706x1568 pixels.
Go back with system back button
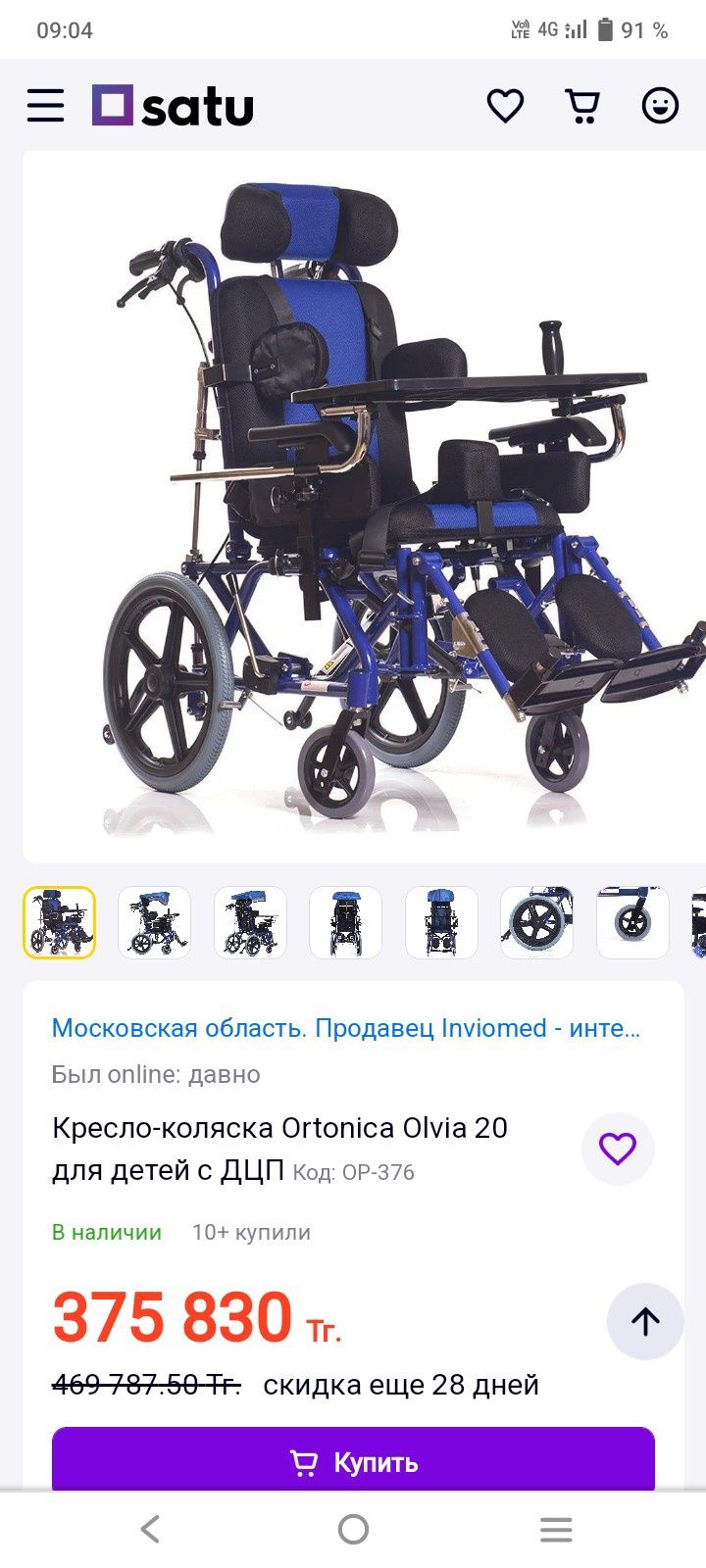(149, 1529)
